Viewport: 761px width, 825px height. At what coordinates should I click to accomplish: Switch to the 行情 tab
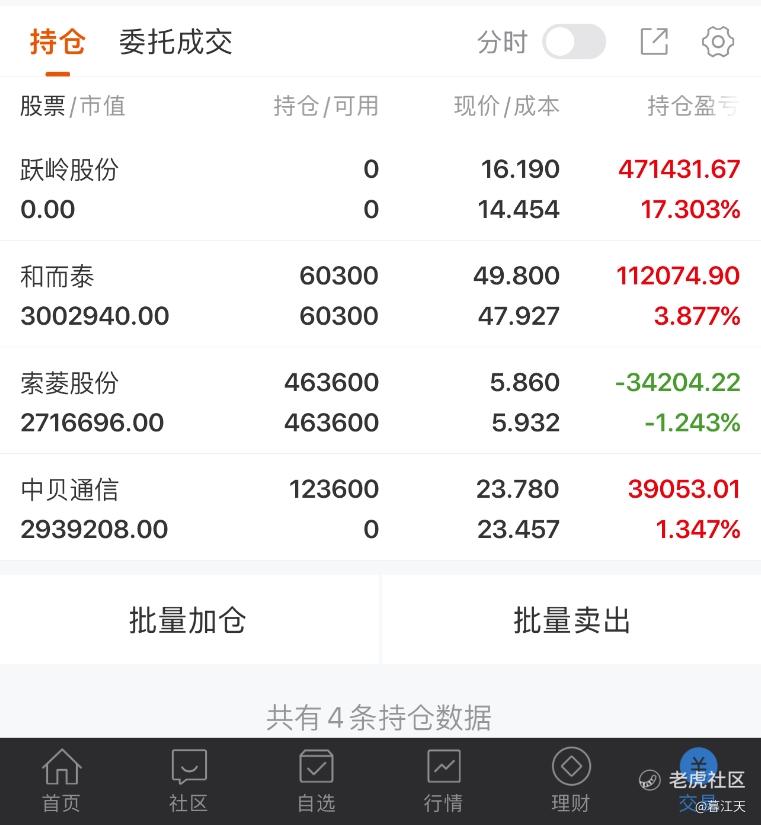coord(443,781)
